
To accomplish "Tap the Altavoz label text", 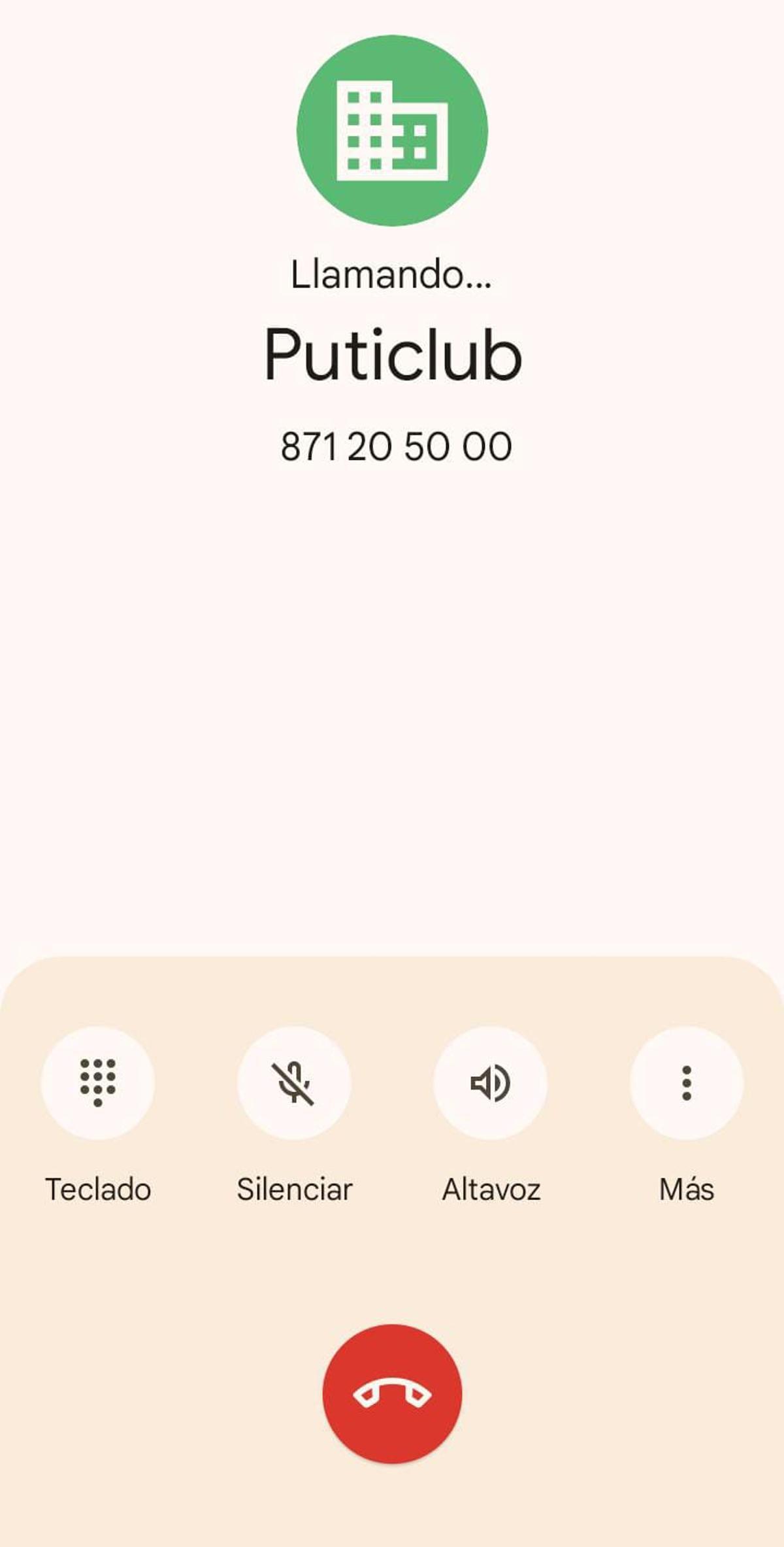I will coord(490,1188).
